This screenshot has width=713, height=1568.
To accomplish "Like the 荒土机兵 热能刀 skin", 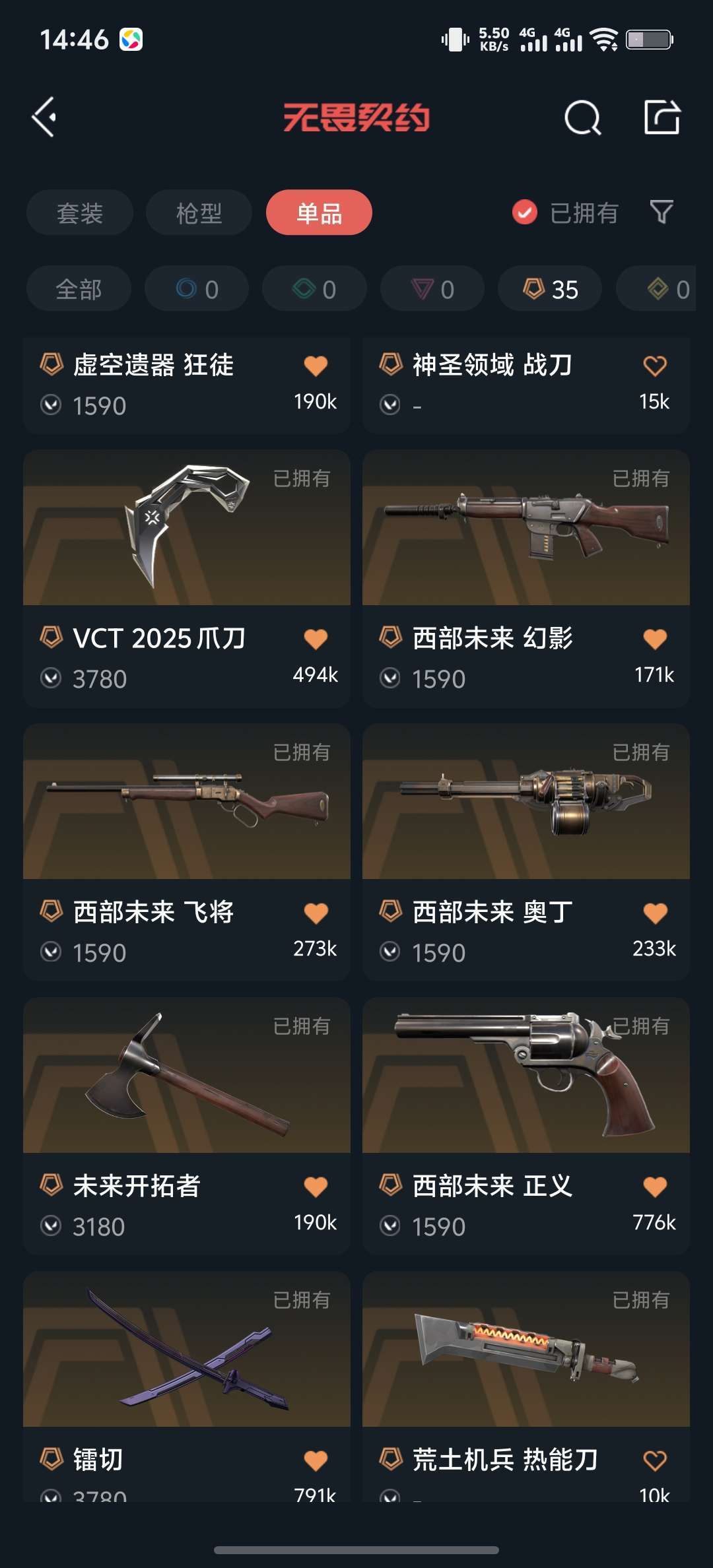I will 655,1461.
